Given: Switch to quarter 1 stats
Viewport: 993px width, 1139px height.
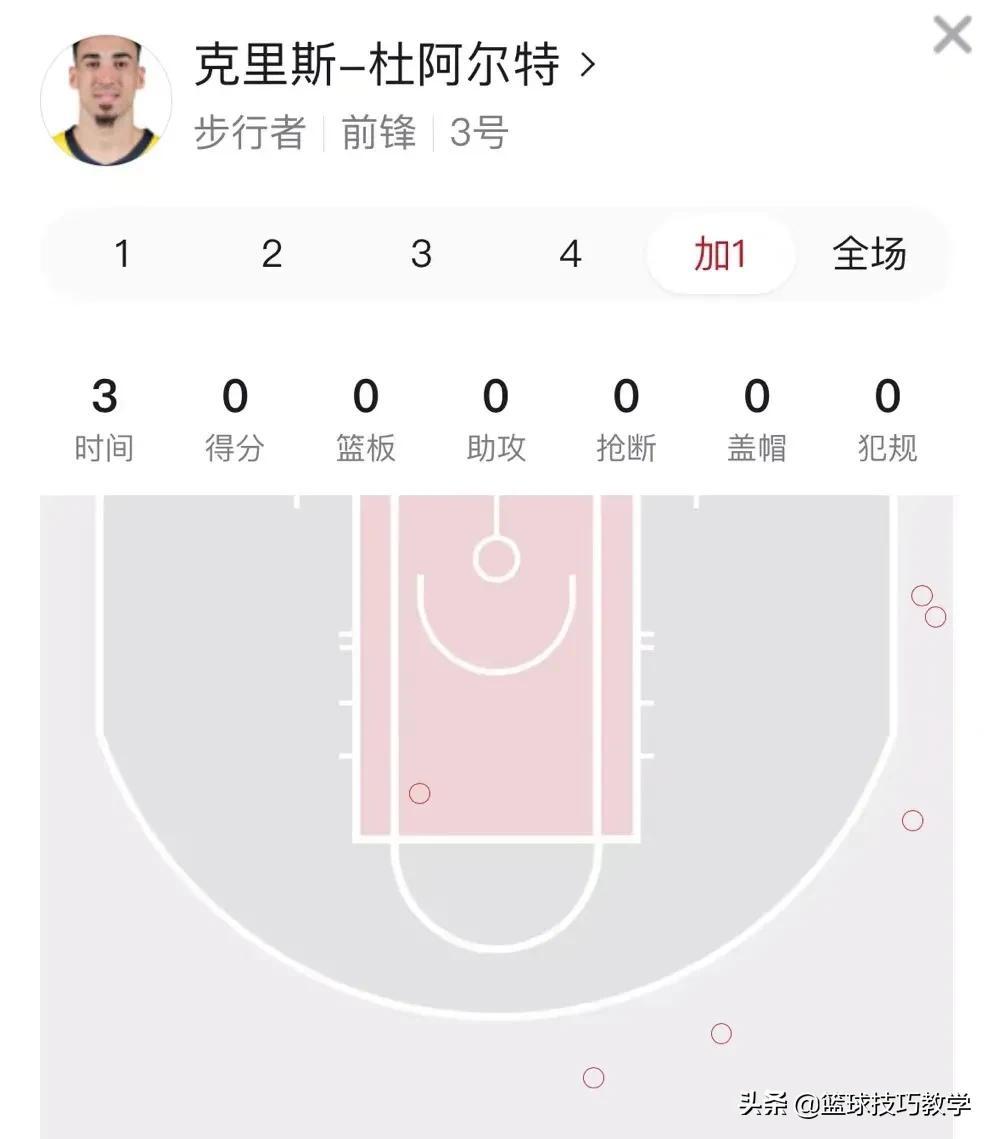Looking at the screenshot, I should pyautogui.click(x=122, y=254).
